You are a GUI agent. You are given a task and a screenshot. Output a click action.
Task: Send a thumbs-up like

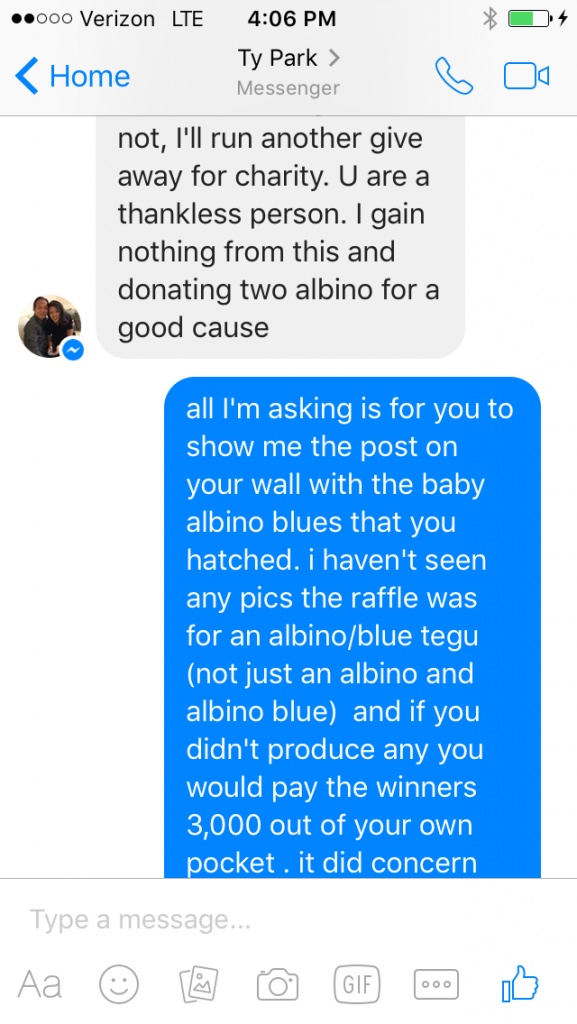(x=520, y=983)
